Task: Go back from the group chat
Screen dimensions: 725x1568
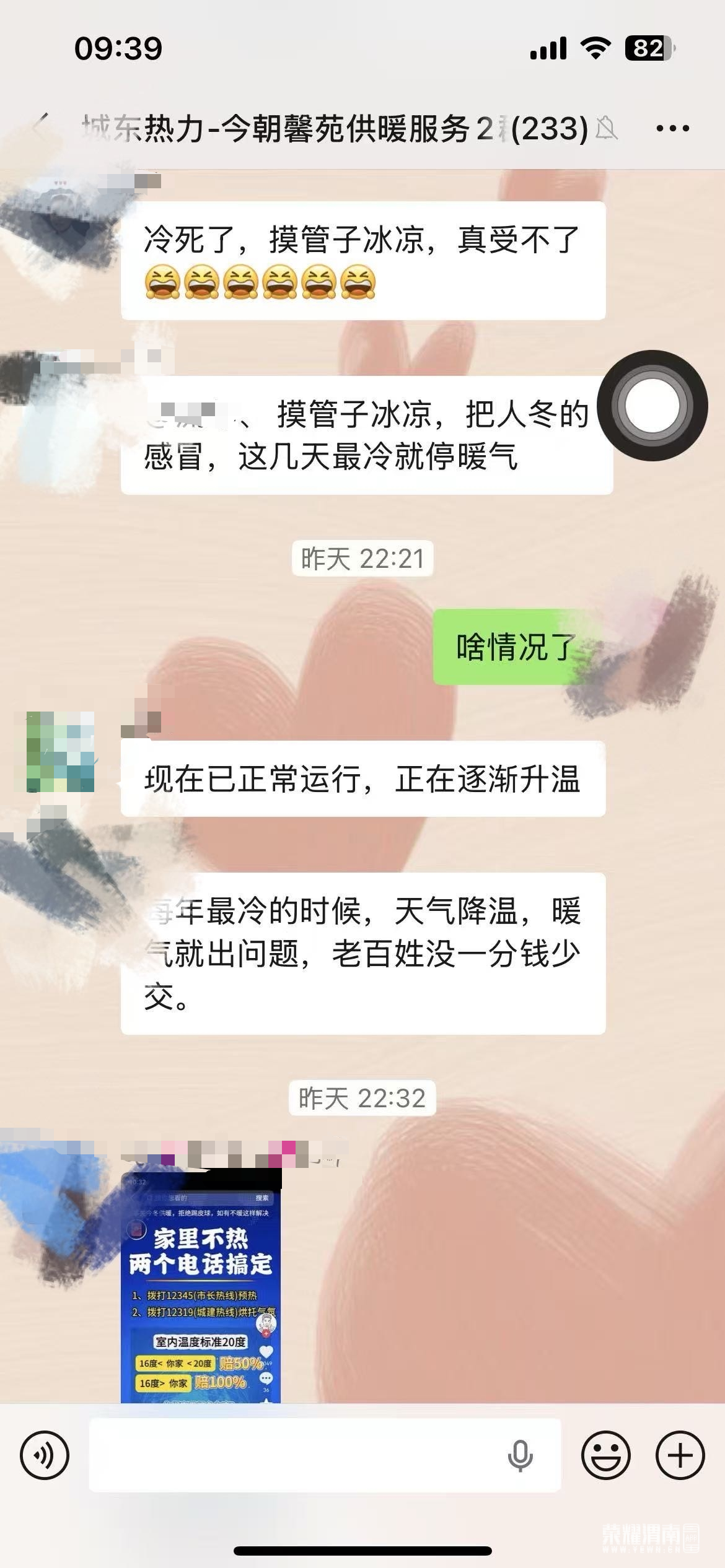Action: pos(41,128)
